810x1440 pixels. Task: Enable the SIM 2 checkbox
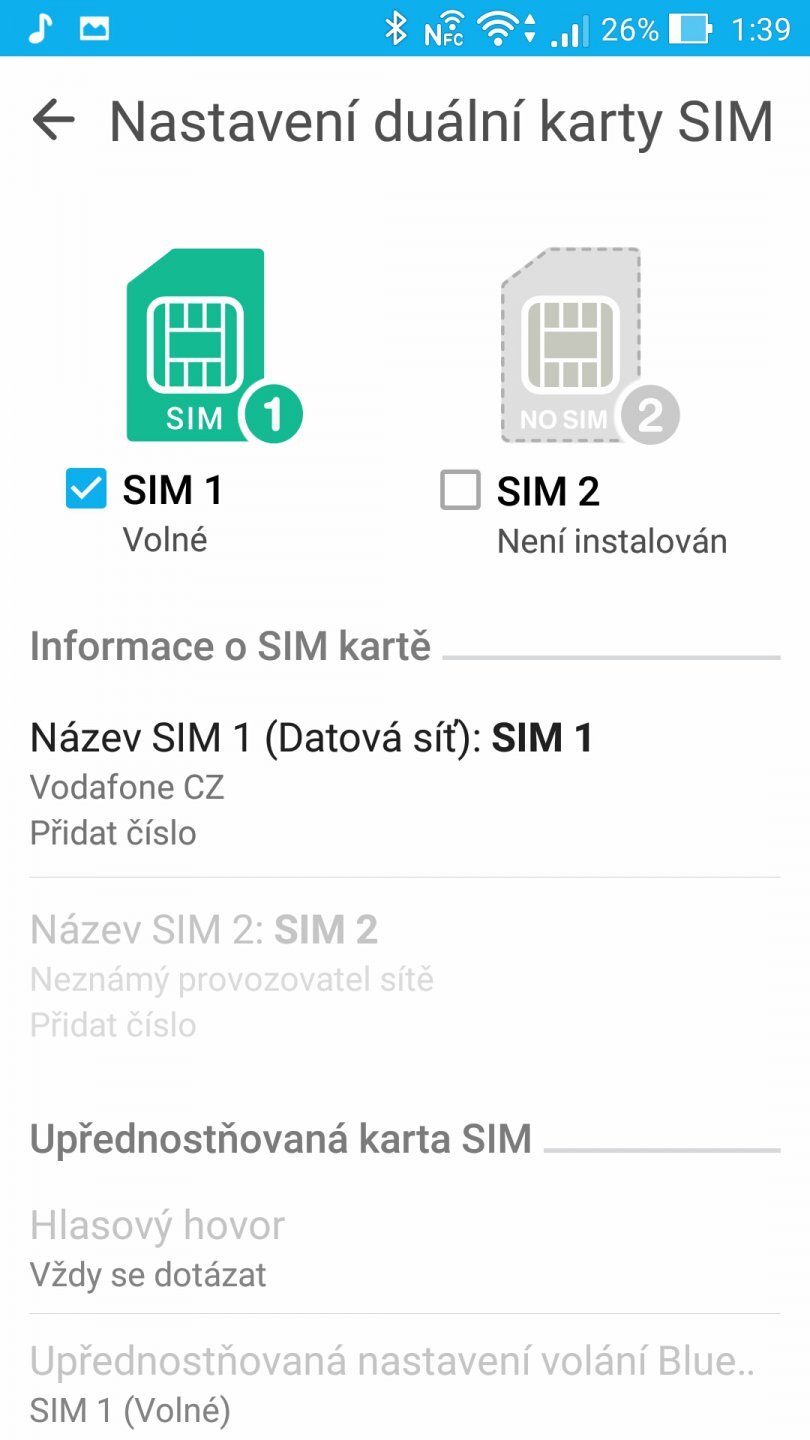click(x=459, y=489)
